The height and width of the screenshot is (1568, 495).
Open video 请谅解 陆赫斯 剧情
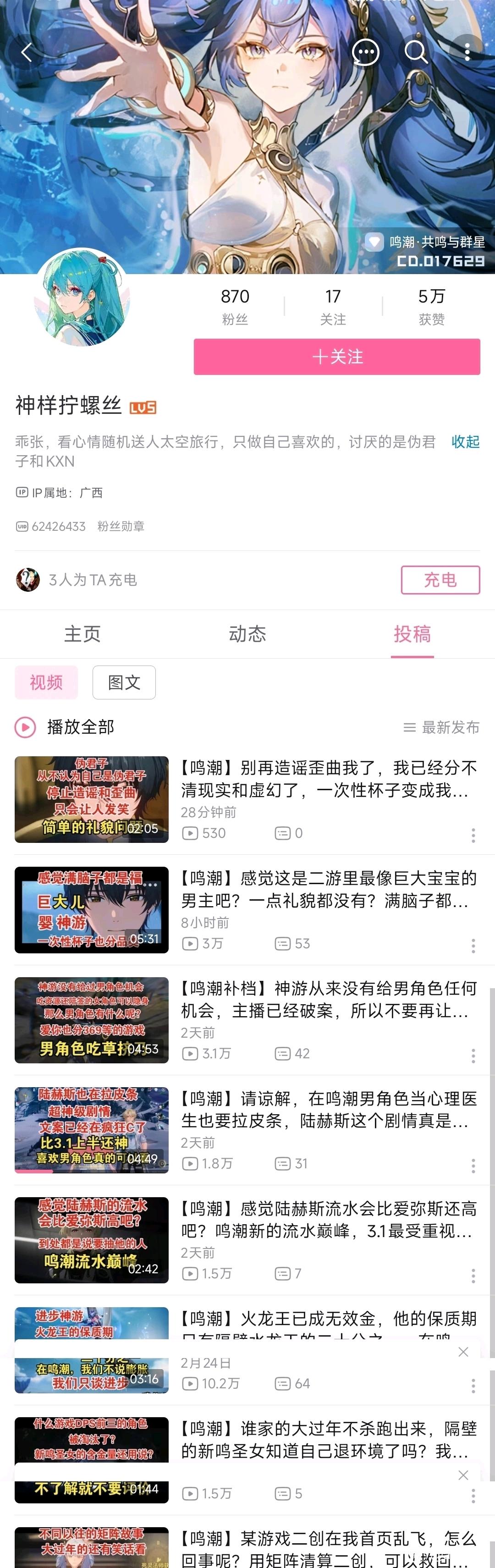pyautogui.click(x=328, y=1110)
